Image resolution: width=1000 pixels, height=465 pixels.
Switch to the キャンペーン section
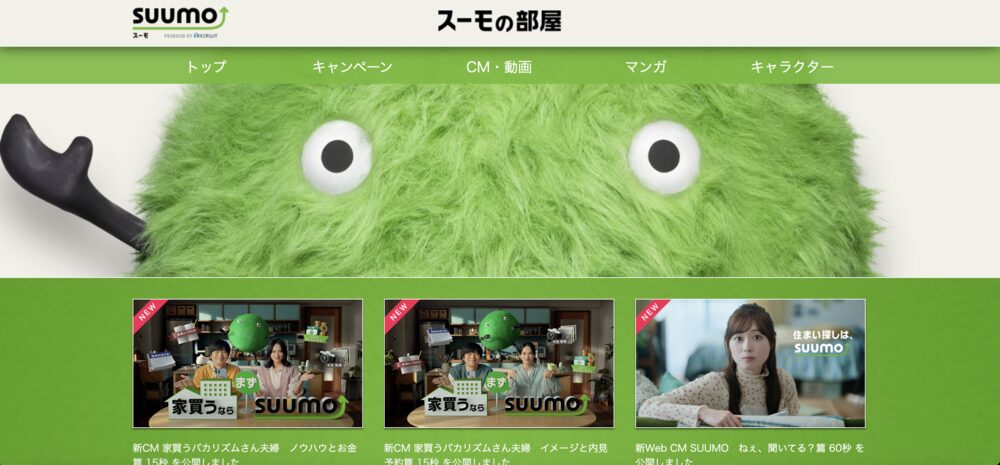(x=352, y=67)
